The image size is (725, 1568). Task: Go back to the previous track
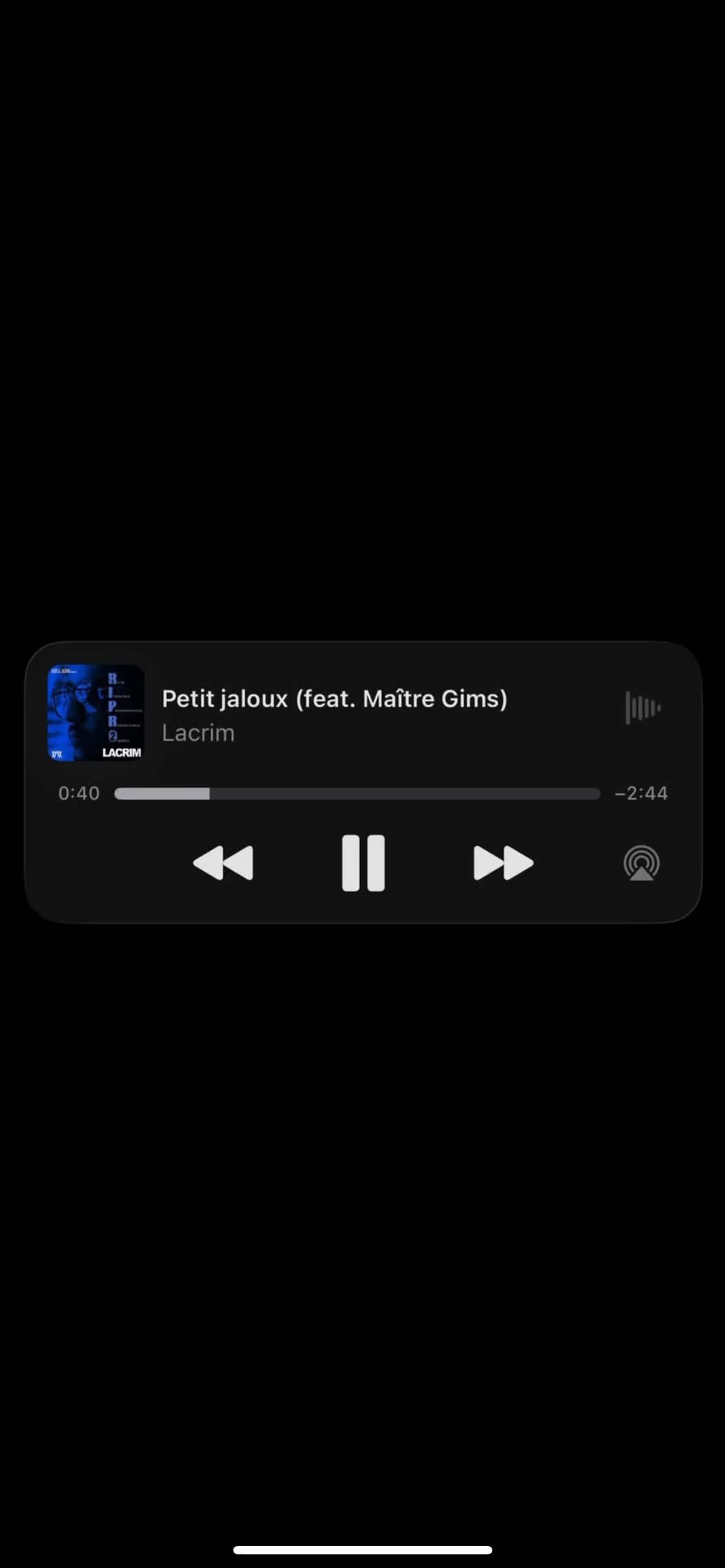point(223,863)
